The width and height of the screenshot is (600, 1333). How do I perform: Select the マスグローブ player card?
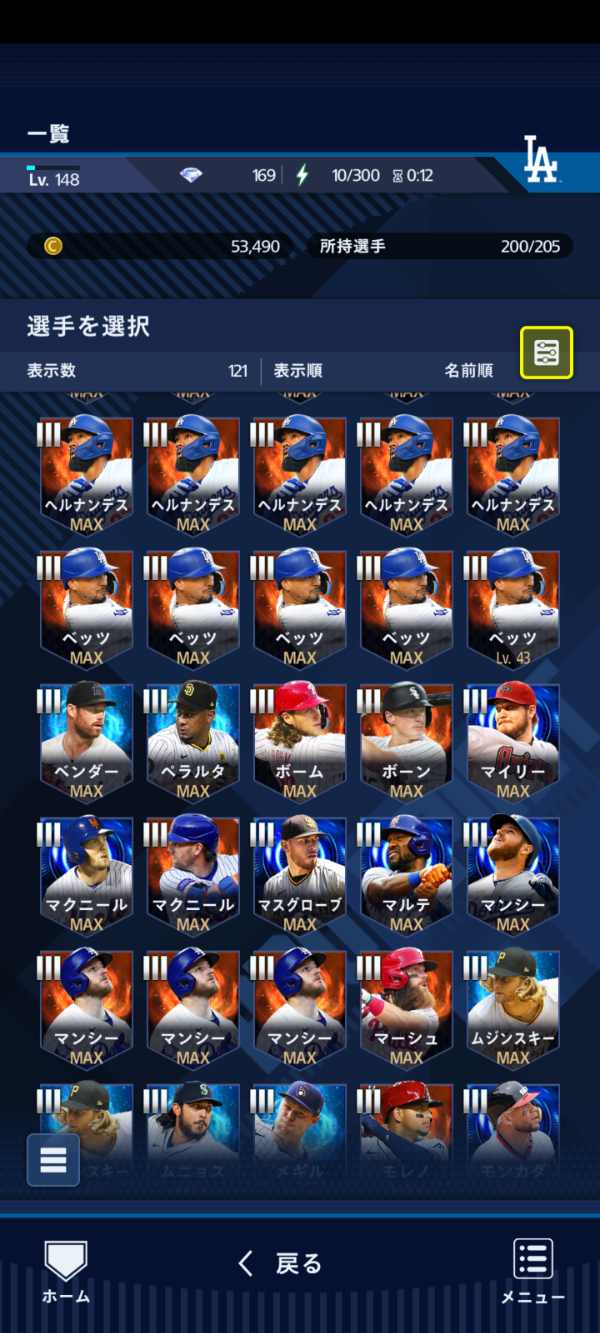click(299, 874)
